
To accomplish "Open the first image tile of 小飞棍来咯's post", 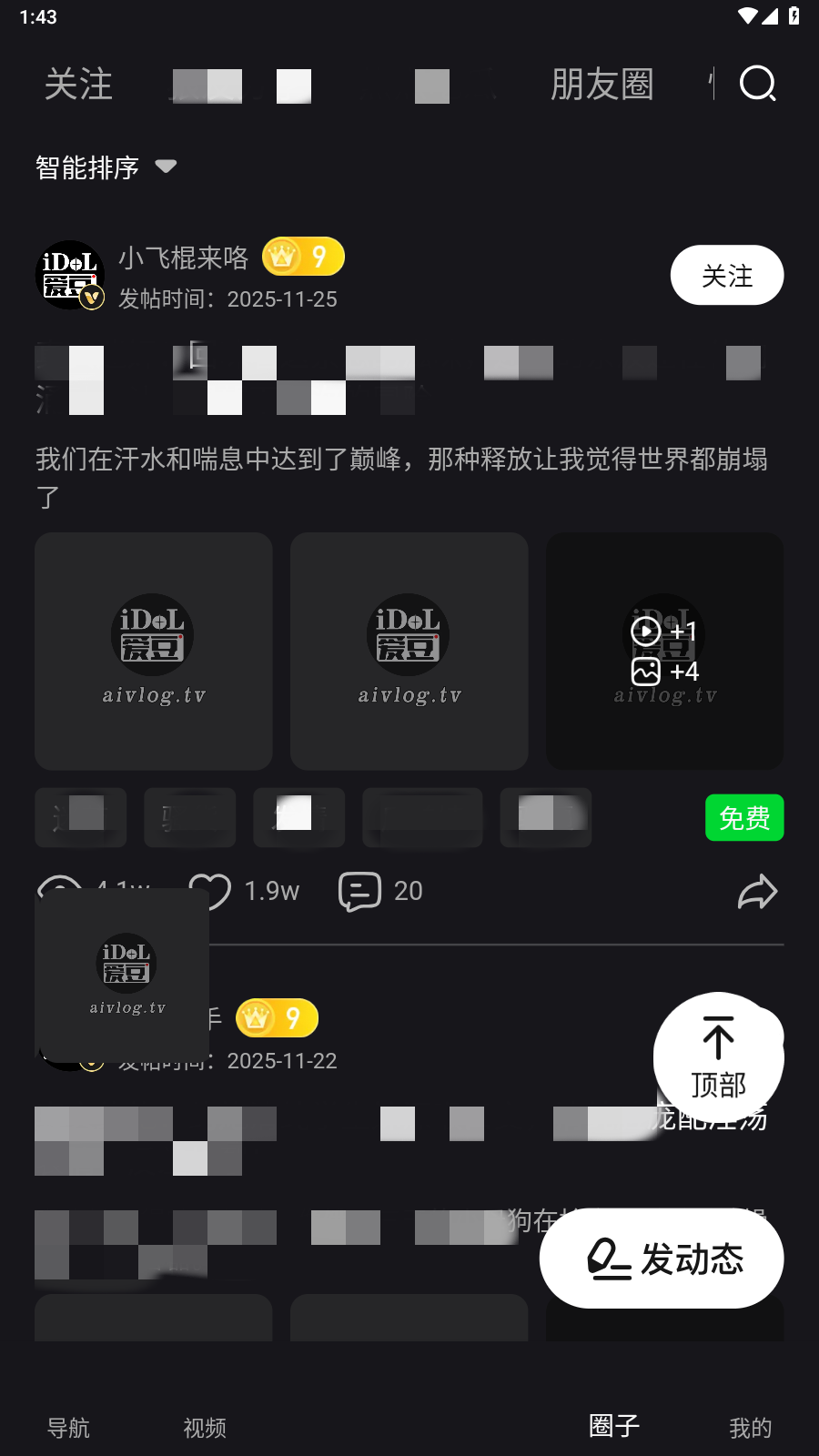I will point(153,652).
